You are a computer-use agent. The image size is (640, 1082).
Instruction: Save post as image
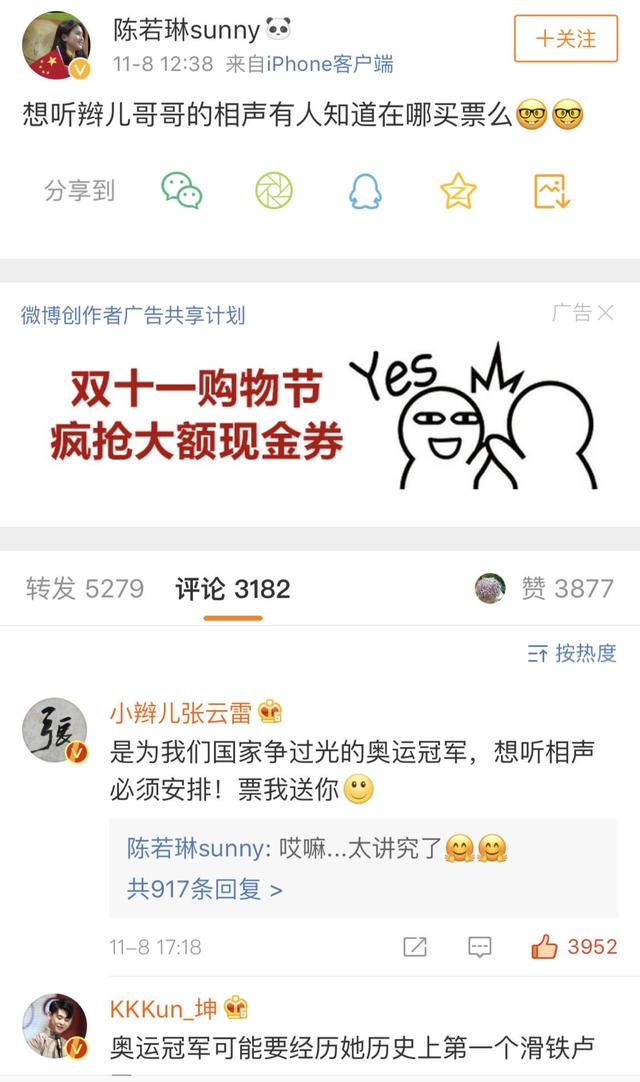click(x=551, y=190)
